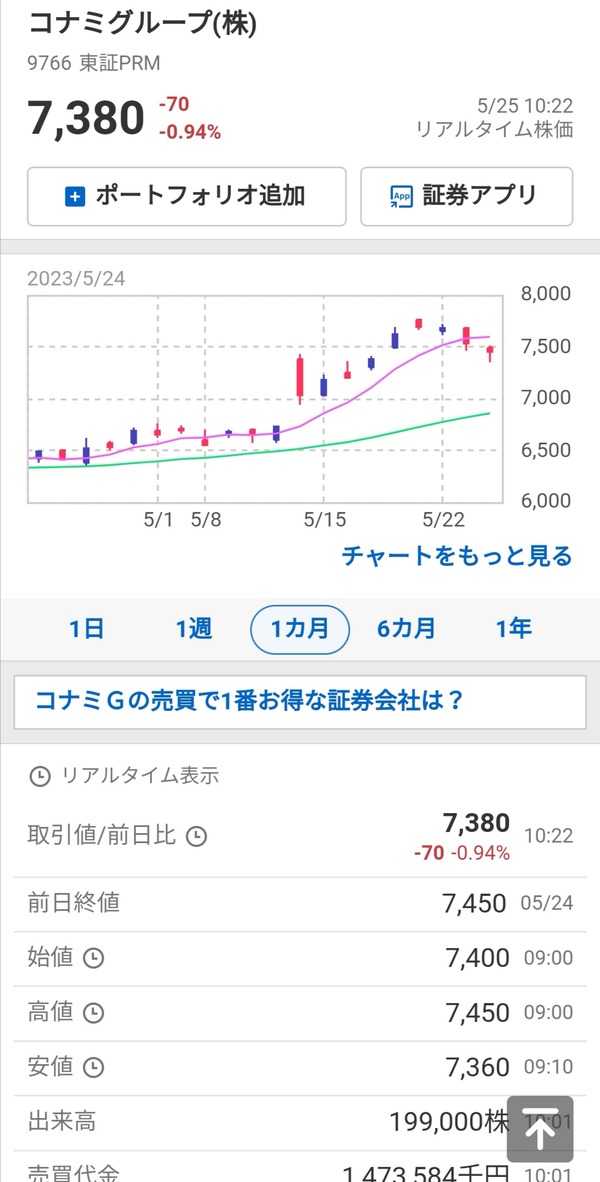Tap the ポートフォリオ追加 button
The width and height of the screenshot is (600, 1182).
[186, 197]
